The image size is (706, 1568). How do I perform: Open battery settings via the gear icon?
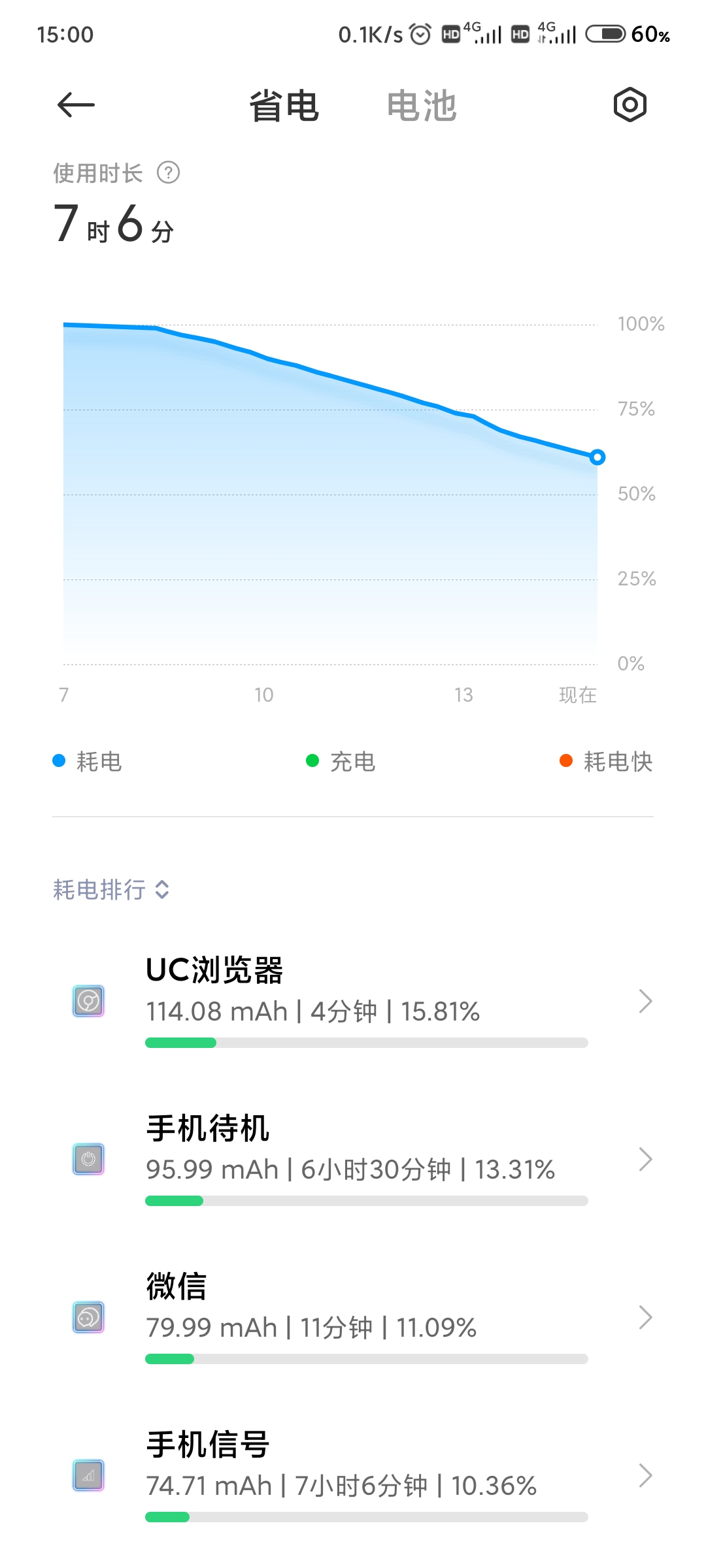click(630, 105)
